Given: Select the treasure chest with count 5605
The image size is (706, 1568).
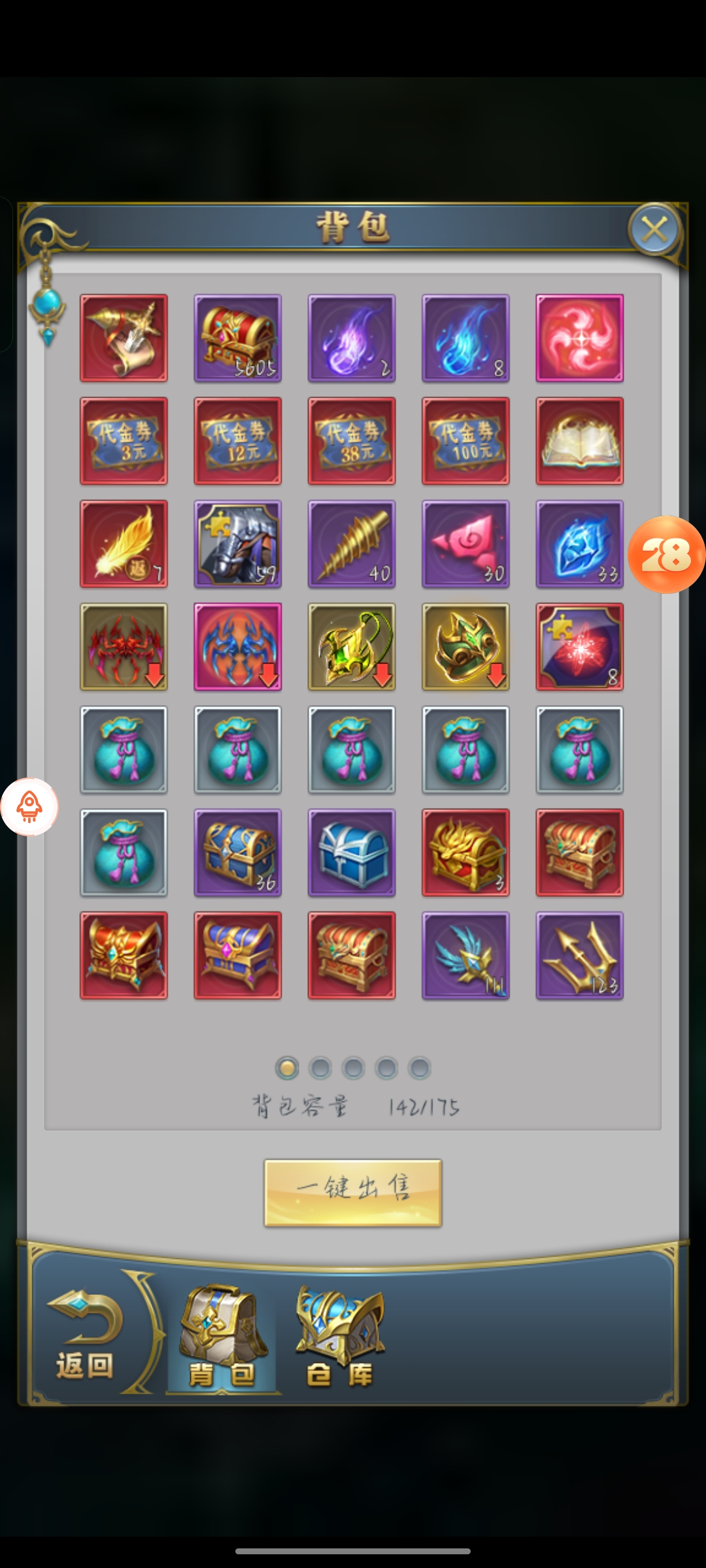Looking at the screenshot, I should (238, 338).
